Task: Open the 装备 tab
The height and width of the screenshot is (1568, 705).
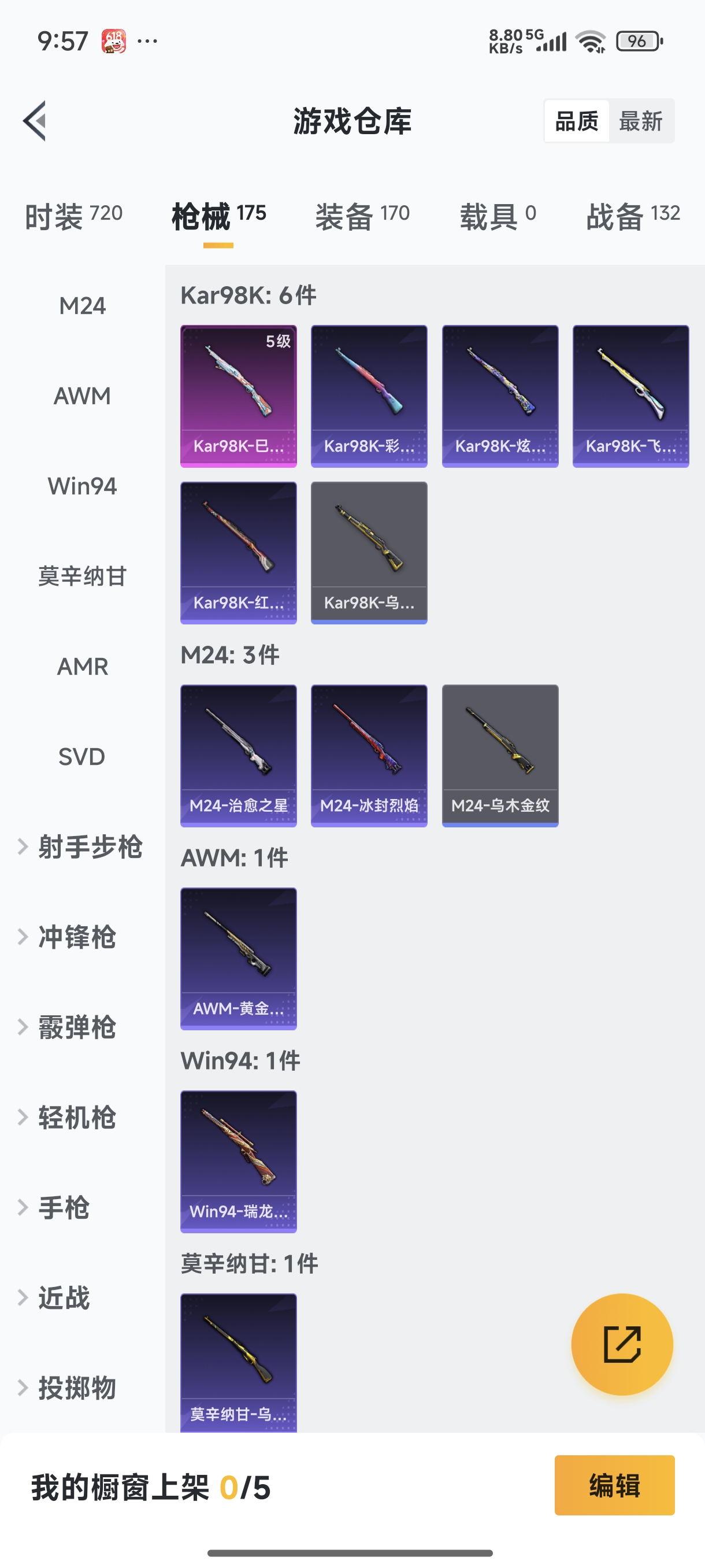Action: [x=362, y=216]
